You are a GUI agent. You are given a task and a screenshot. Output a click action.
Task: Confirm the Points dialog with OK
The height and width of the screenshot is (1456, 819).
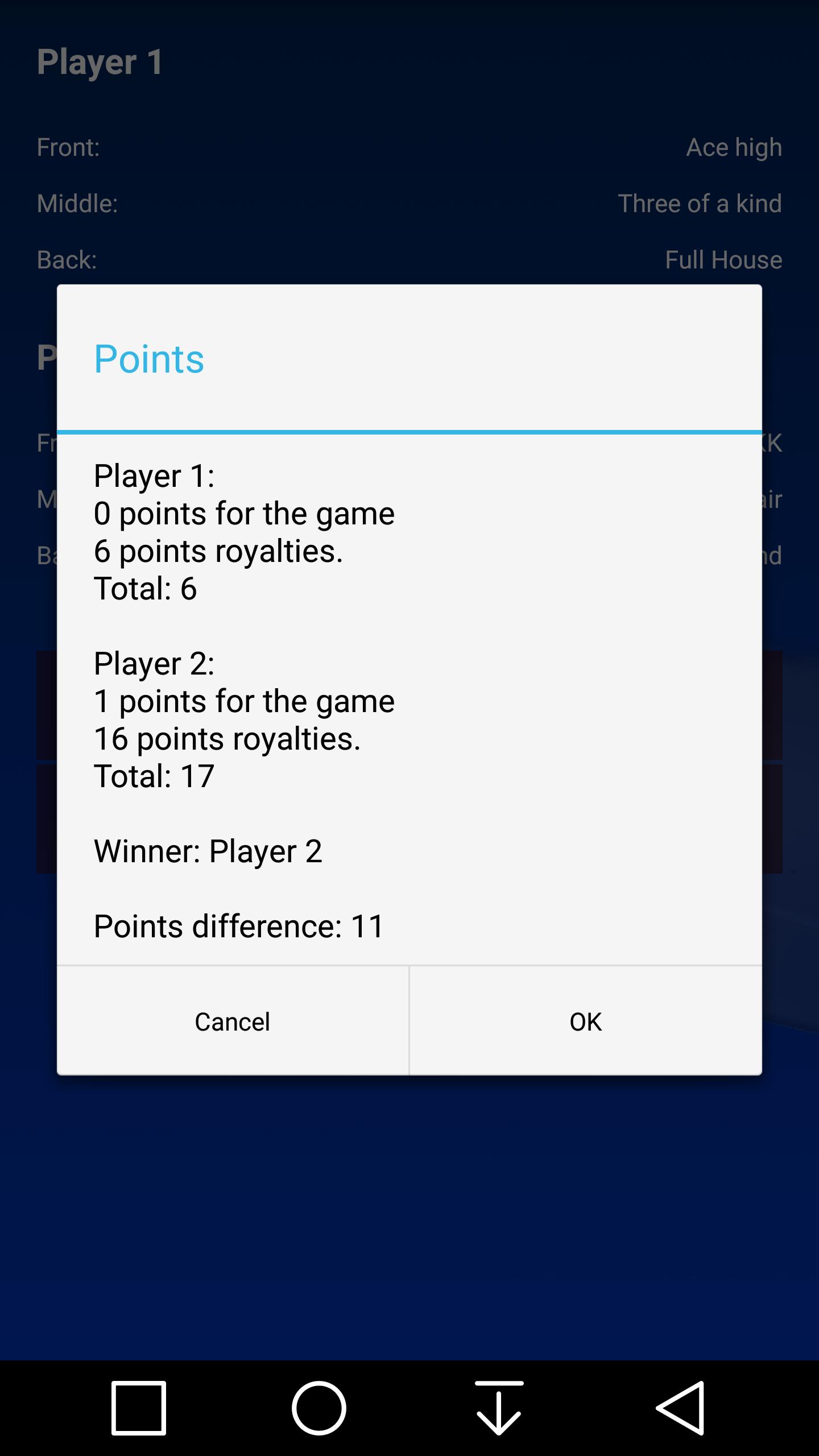point(585,1021)
